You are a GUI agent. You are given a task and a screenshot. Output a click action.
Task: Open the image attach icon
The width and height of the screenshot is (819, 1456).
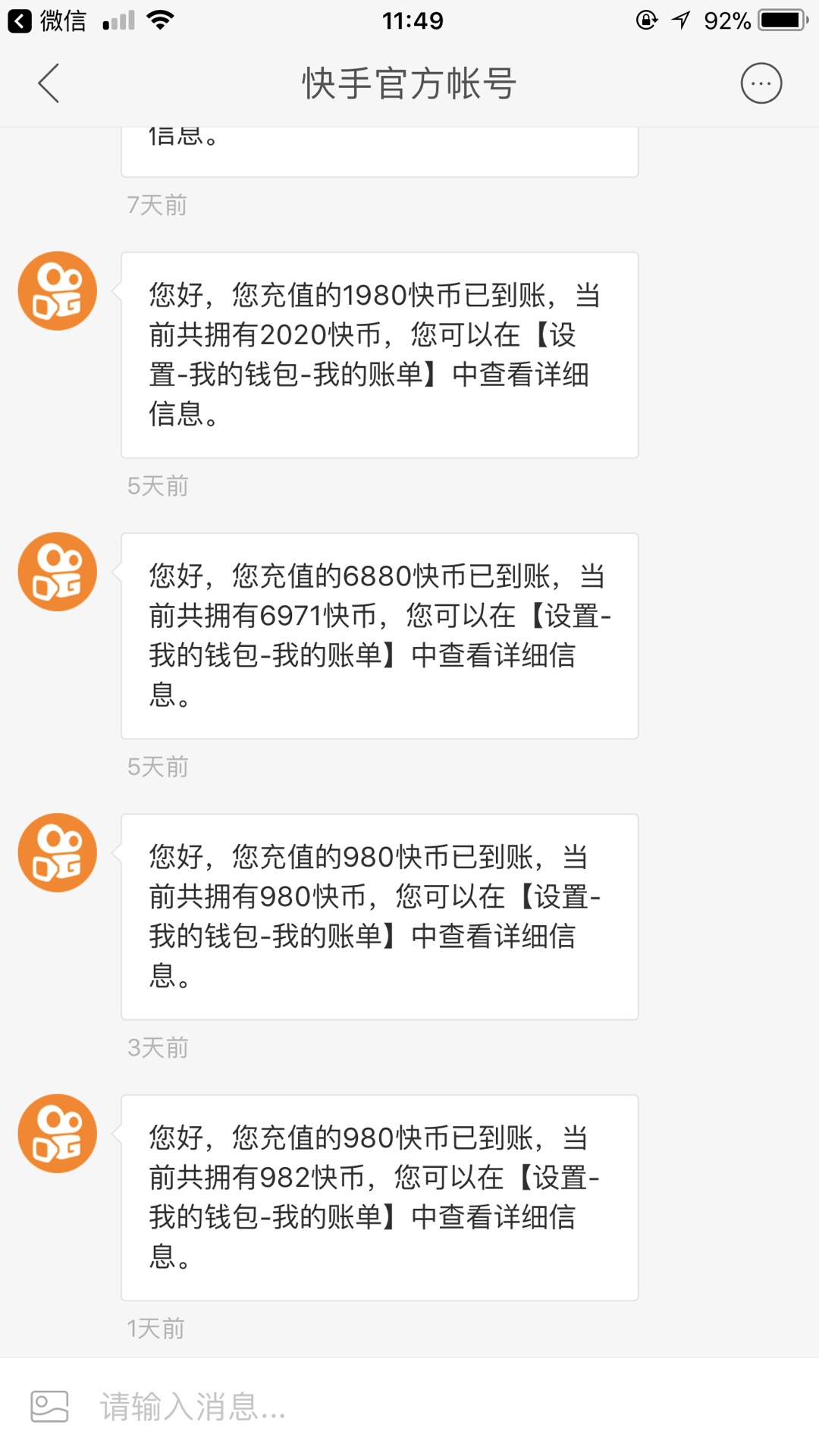point(49,1407)
